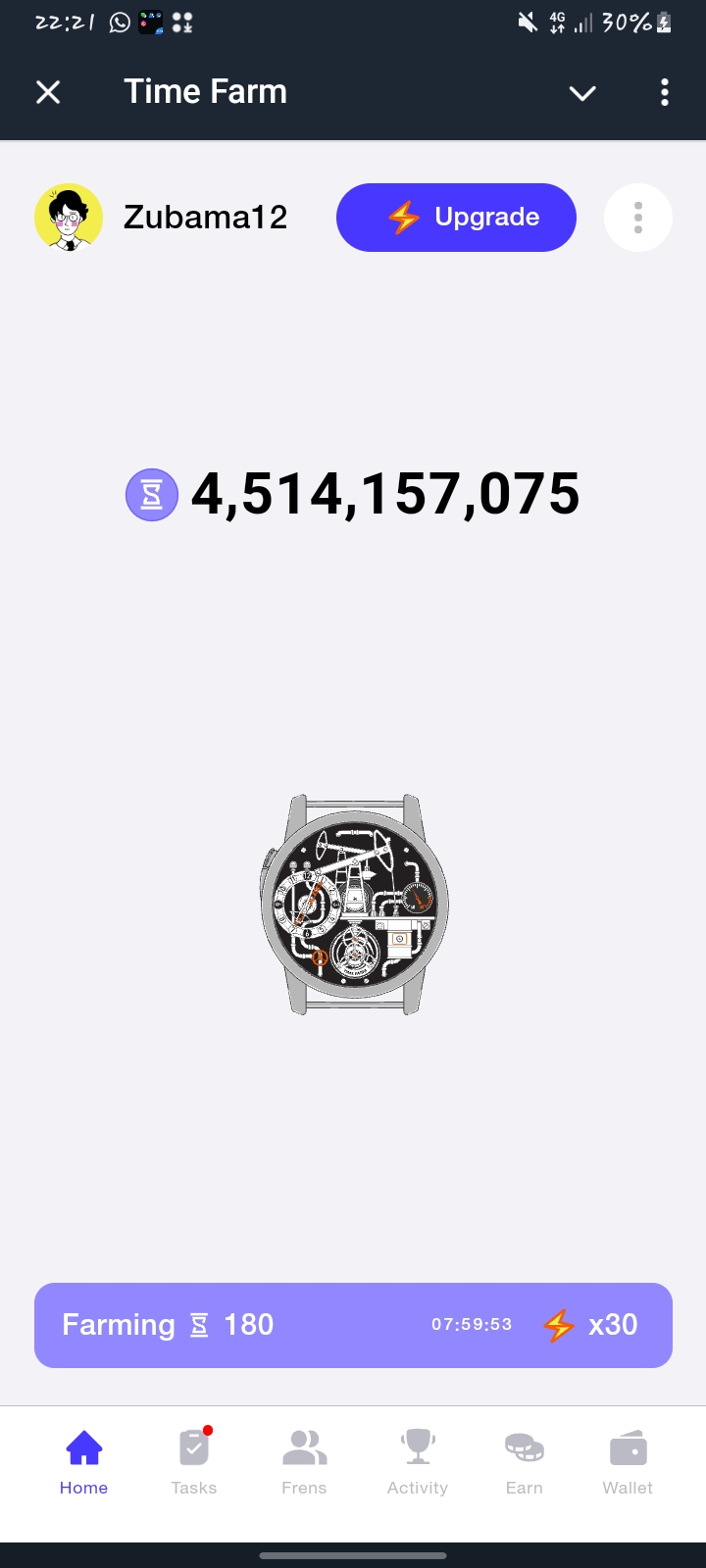
Task: Switch to the Activity tab
Action: click(x=418, y=1462)
